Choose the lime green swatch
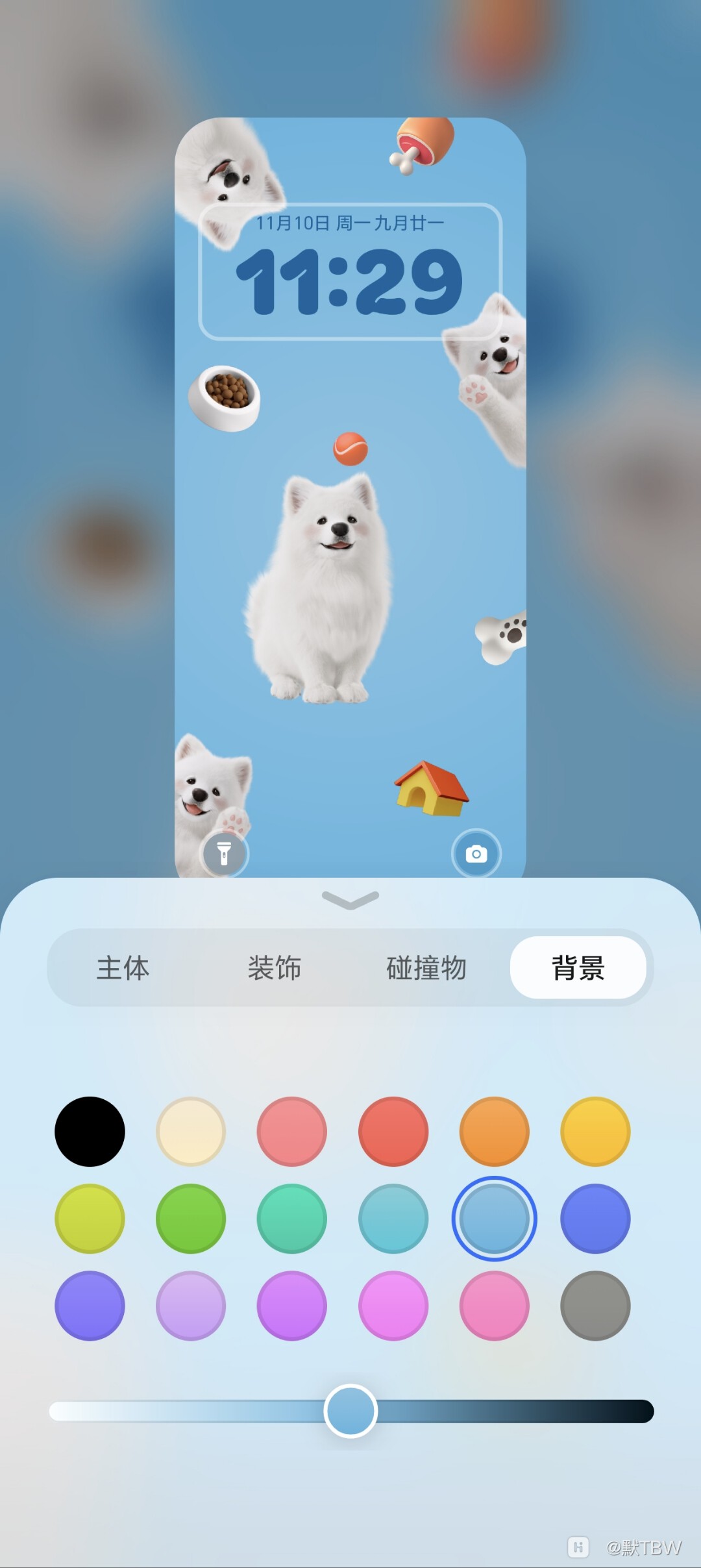 coord(90,1219)
